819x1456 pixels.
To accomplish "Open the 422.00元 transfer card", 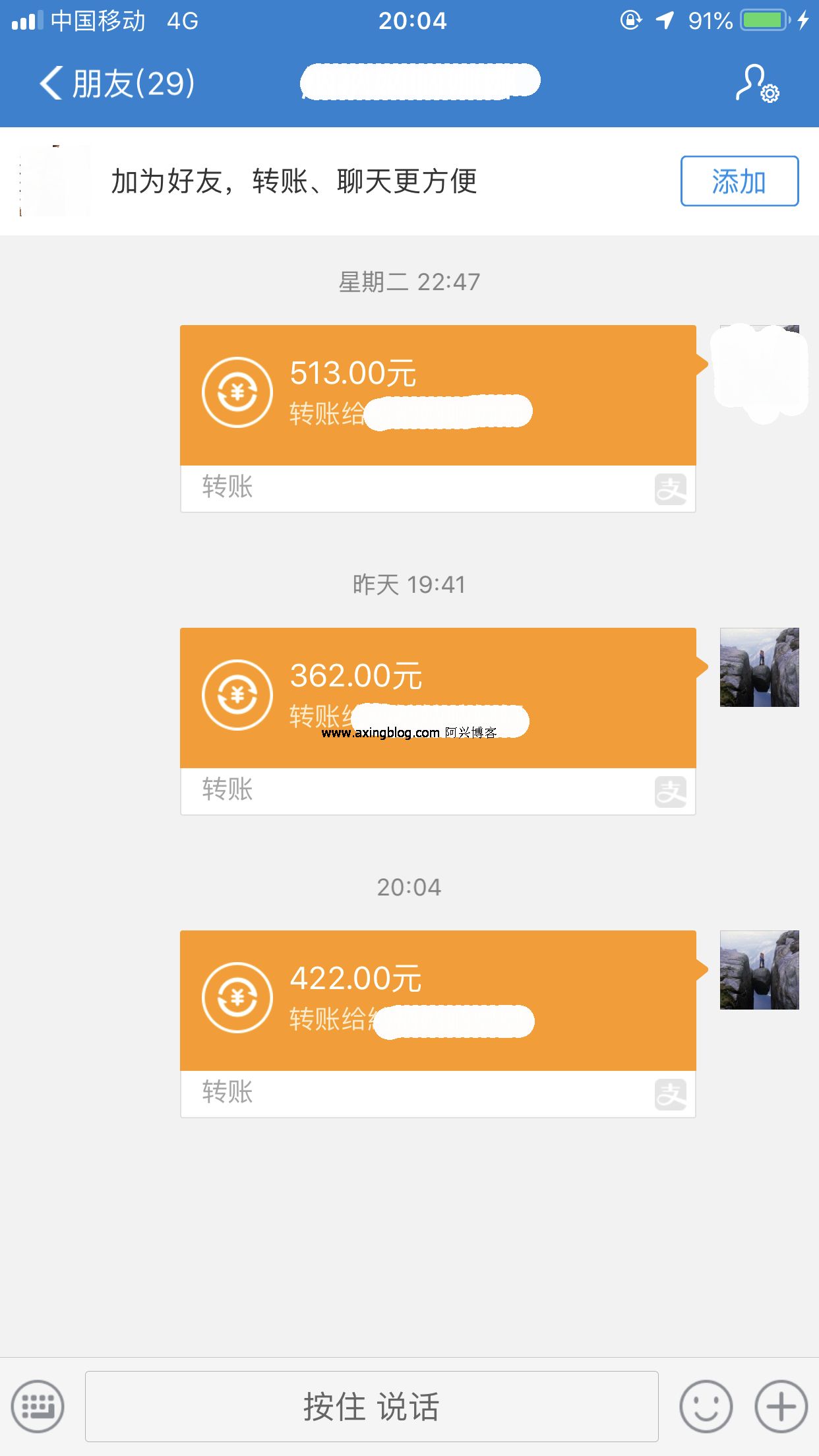I will (438, 1024).
